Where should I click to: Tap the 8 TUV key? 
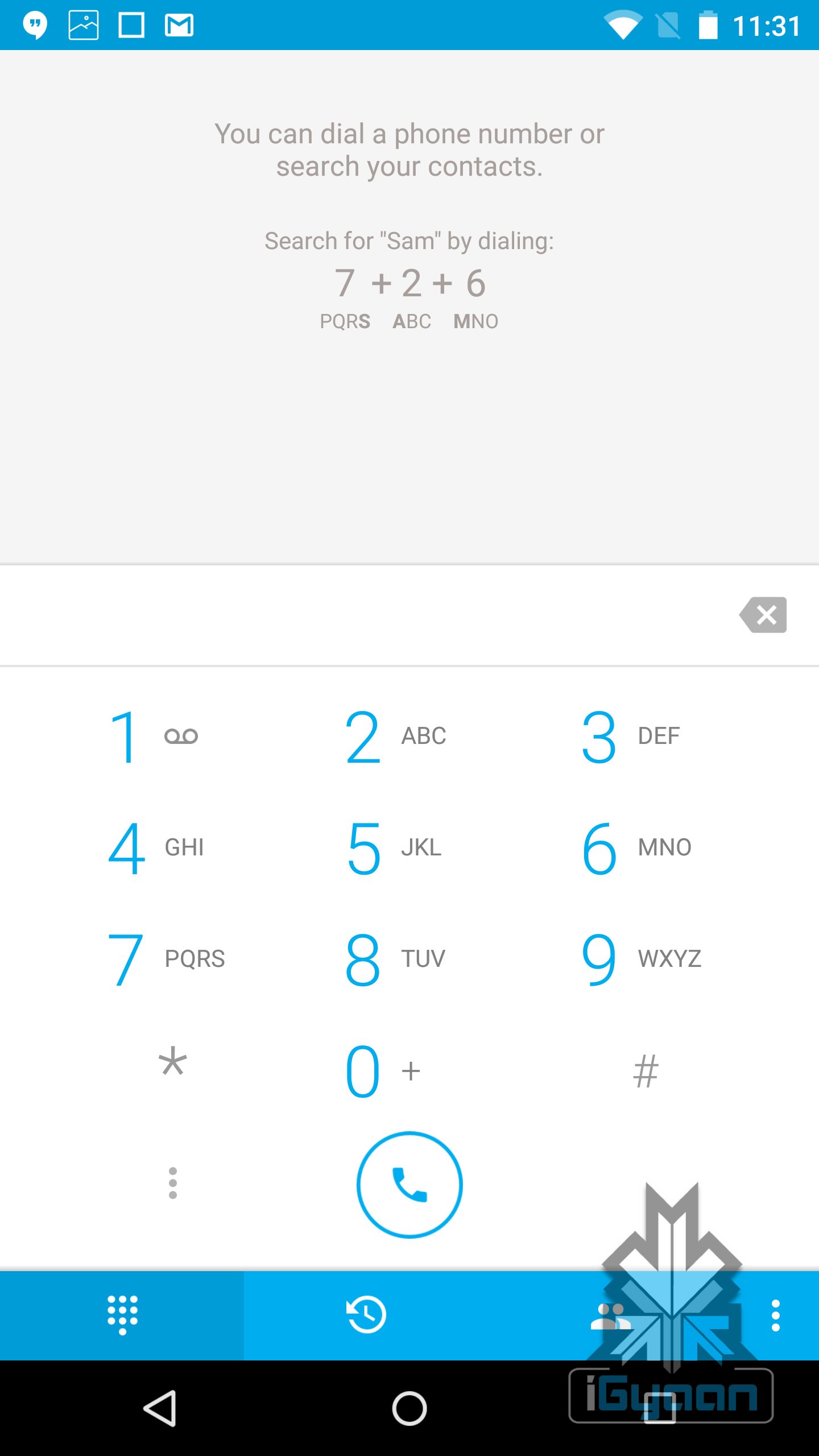coord(395,959)
